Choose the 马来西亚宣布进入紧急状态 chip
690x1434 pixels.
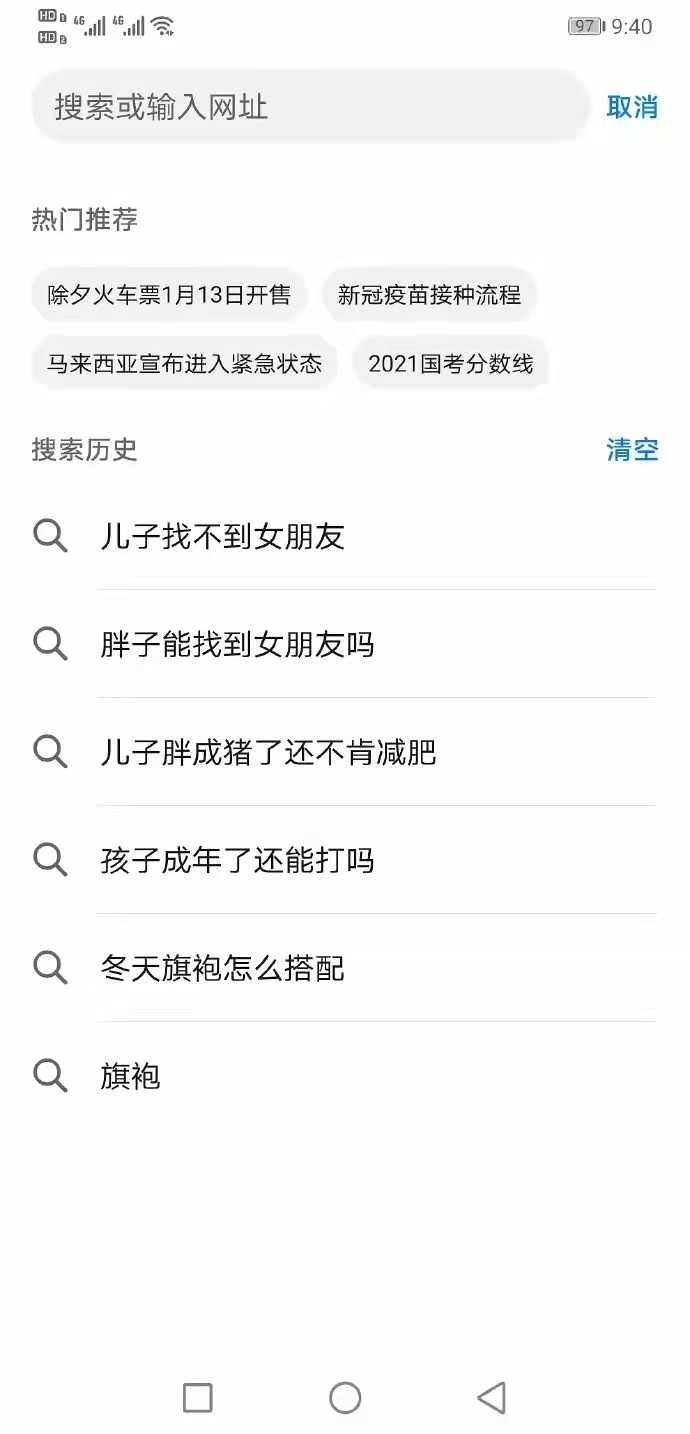(184, 363)
